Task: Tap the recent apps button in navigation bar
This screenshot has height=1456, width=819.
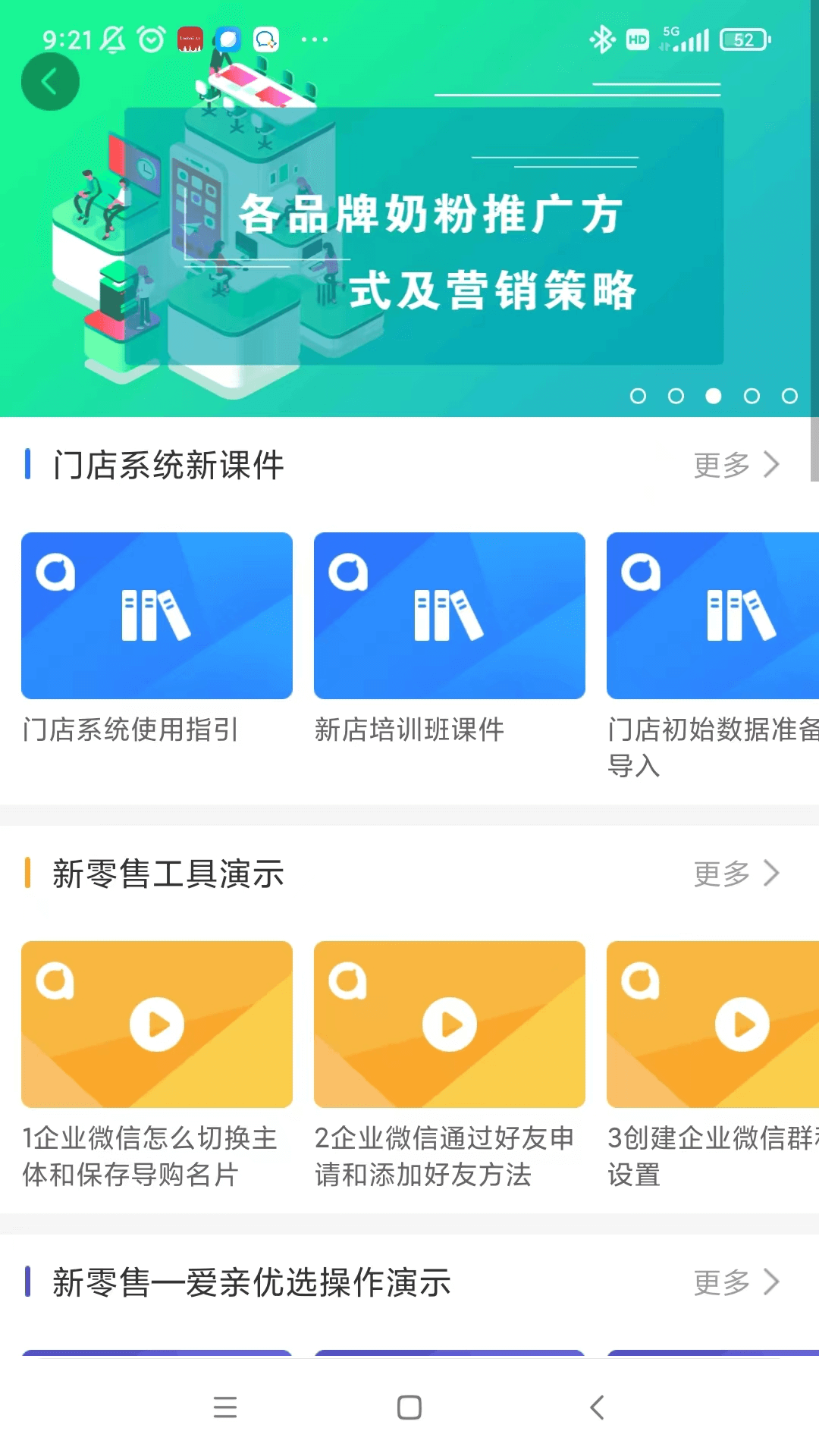Action: [224, 1408]
